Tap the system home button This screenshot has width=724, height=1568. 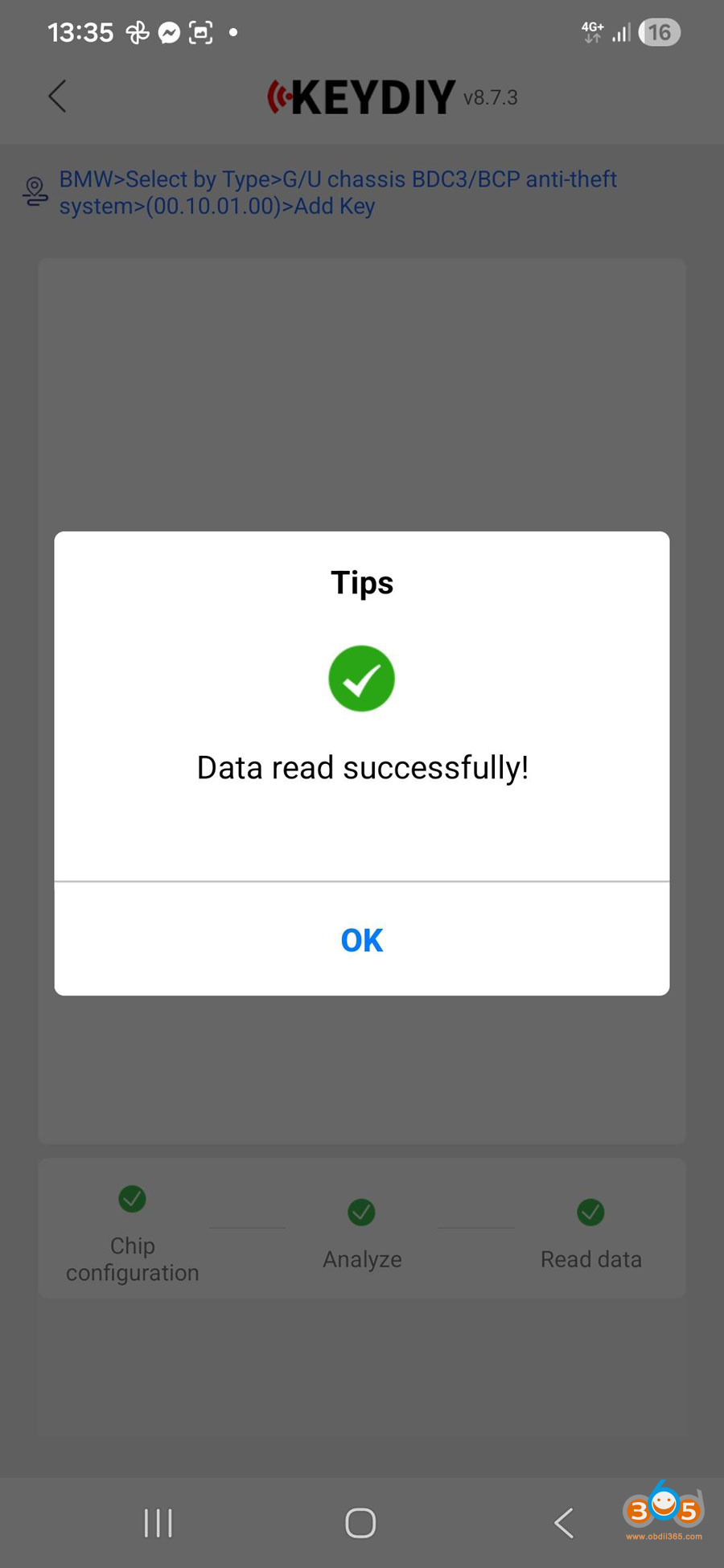pyautogui.click(x=360, y=1522)
